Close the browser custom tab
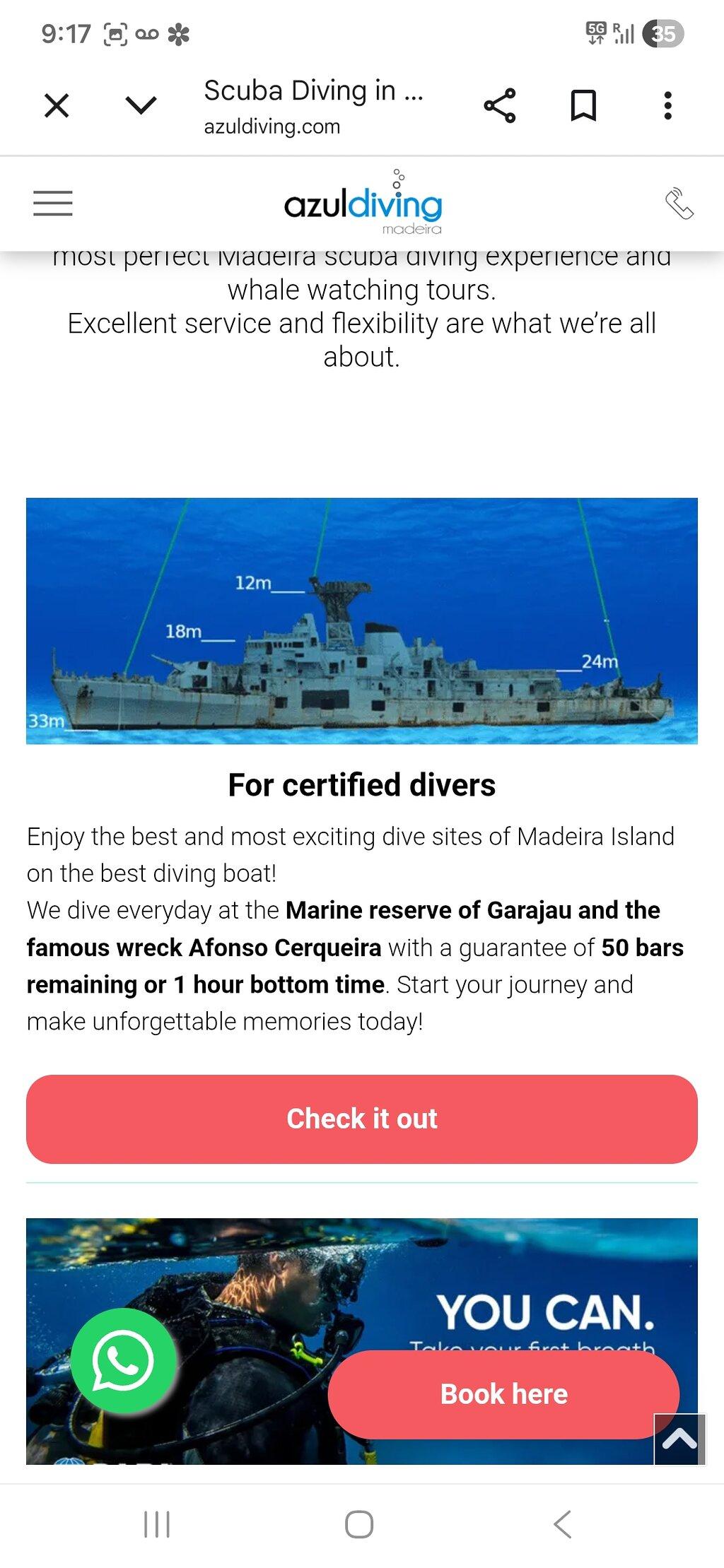 (x=57, y=106)
